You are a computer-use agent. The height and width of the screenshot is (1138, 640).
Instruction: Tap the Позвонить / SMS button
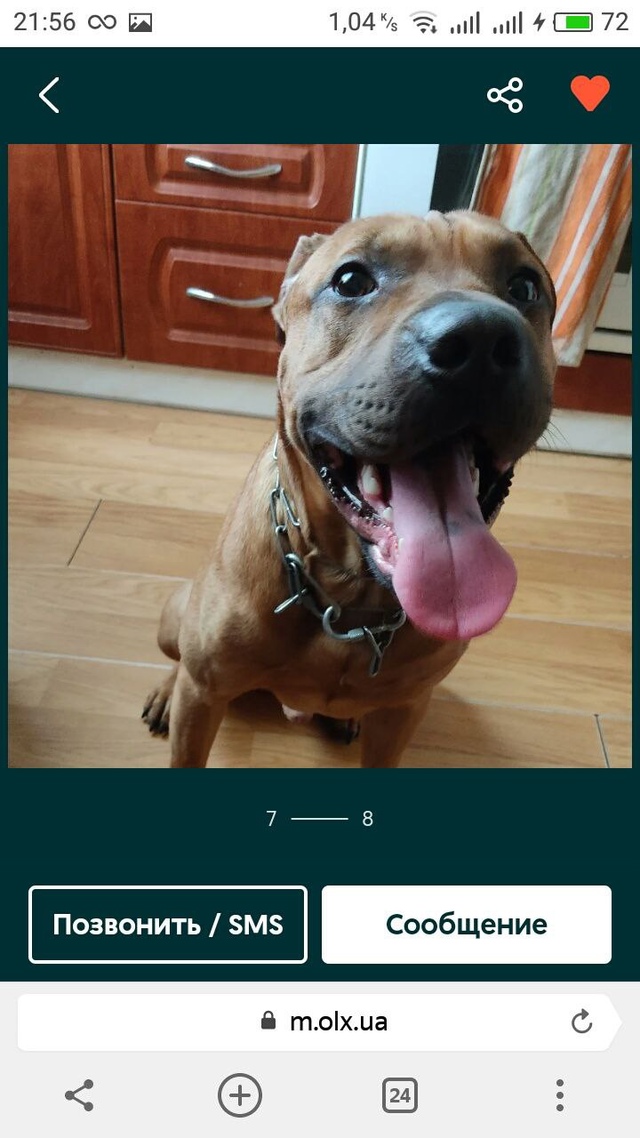tap(168, 924)
